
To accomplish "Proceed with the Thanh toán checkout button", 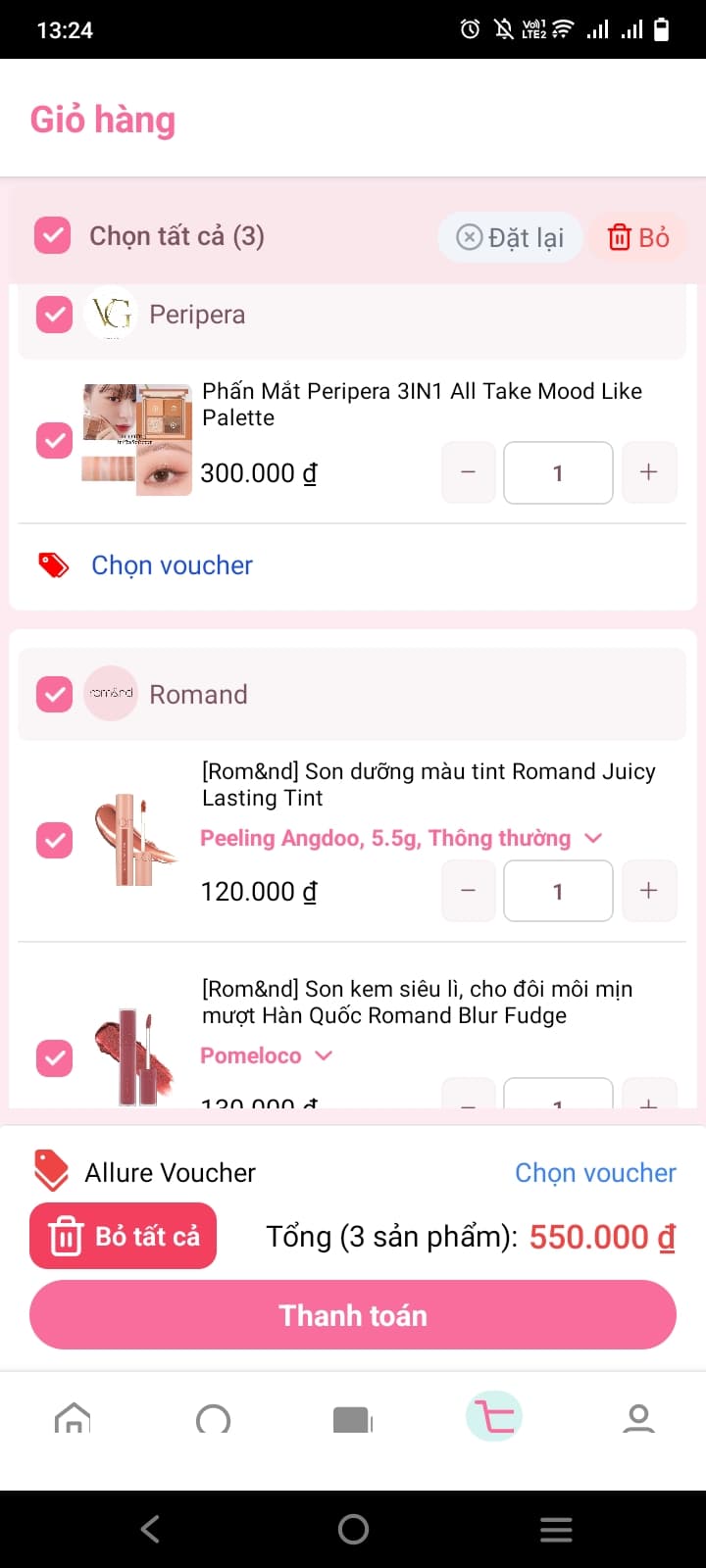I will point(353,1315).
